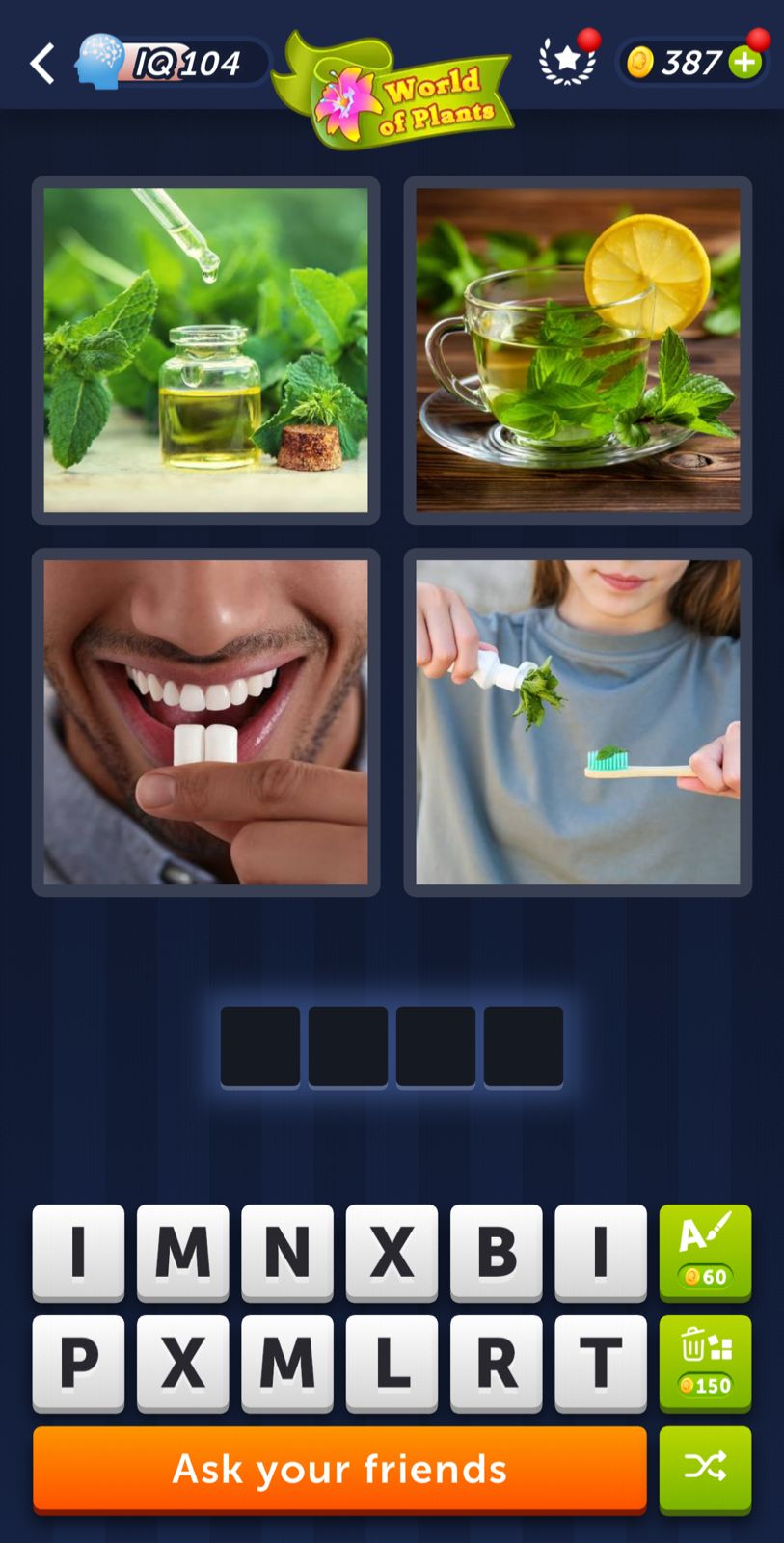Viewport: 784px width, 1543px height.
Task: Open the laurel star achievements icon
Action: tap(567, 61)
